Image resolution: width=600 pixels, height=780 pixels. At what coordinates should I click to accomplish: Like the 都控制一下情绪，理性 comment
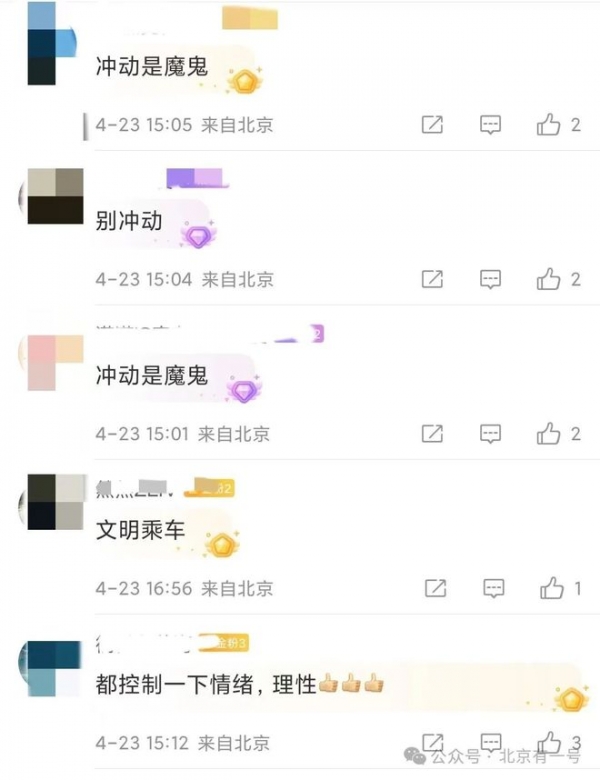548,742
